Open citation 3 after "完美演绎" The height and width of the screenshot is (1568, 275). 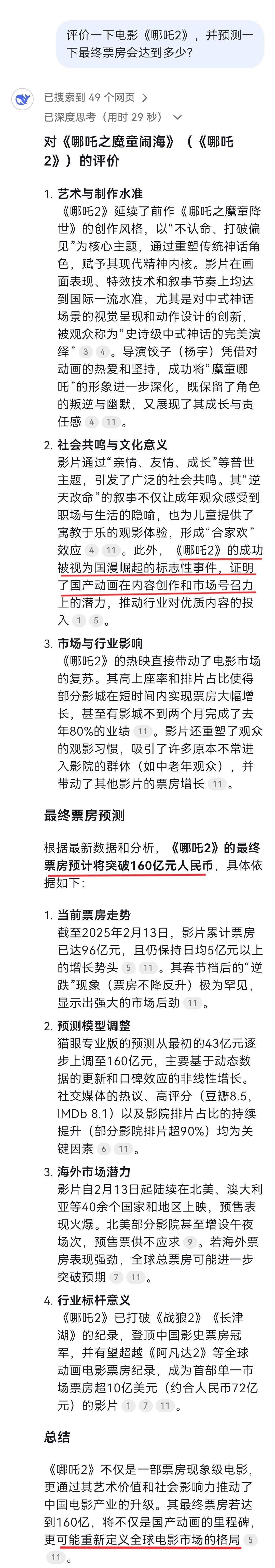click(85, 352)
